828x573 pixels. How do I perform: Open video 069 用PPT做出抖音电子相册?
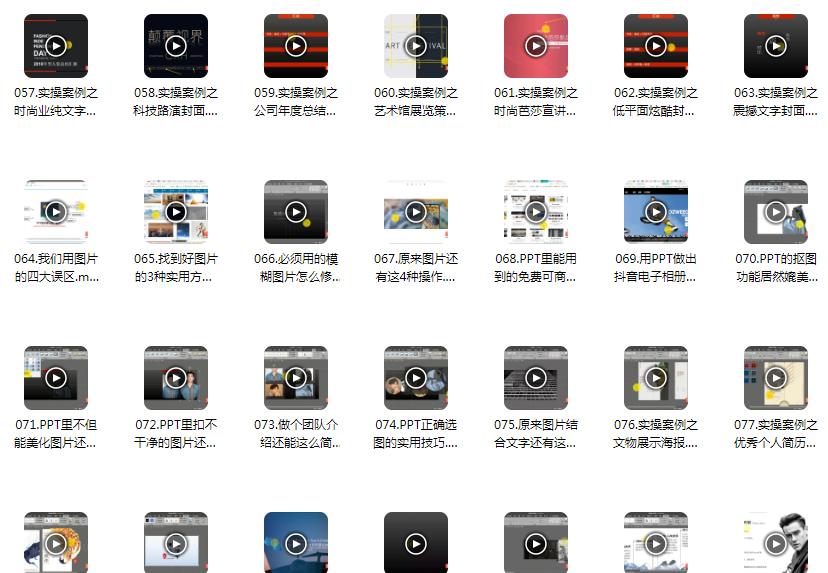[x=656, y=212]
